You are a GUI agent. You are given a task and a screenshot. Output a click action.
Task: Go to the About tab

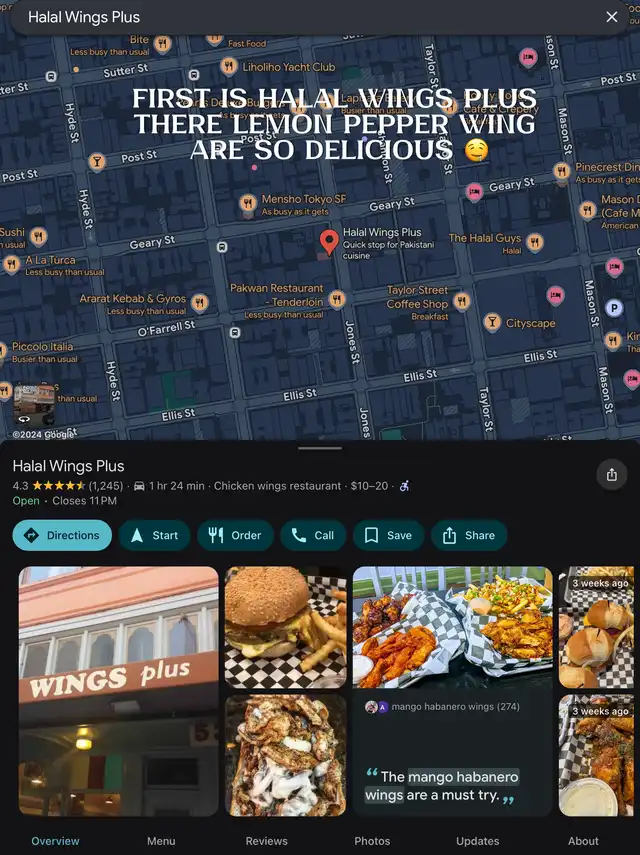point(583,841)
